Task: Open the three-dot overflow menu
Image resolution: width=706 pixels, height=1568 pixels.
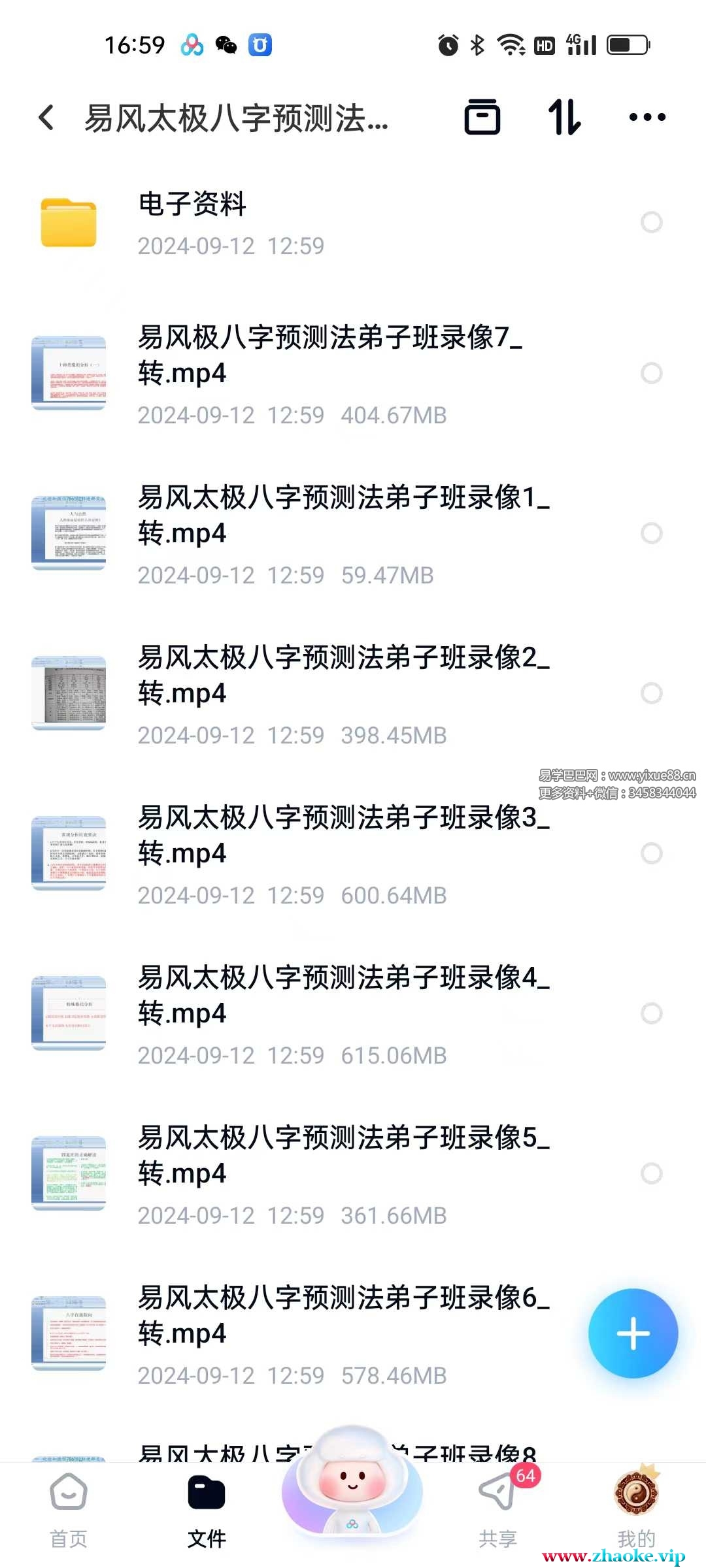Action: click(x=647, y=118)
